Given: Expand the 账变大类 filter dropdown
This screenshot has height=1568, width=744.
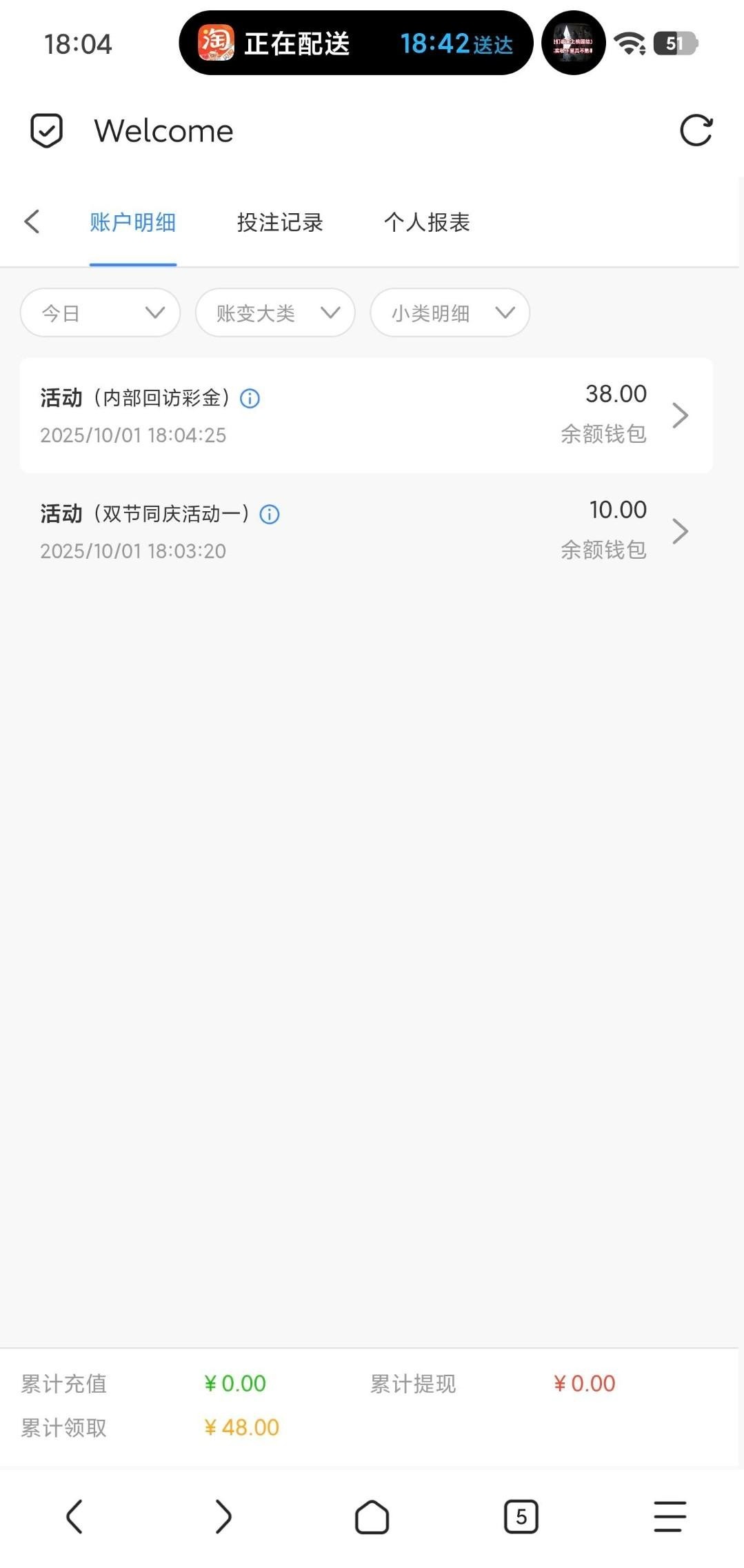Looking at the screenshot, I should pyautogui.click(x=275, y=313).
